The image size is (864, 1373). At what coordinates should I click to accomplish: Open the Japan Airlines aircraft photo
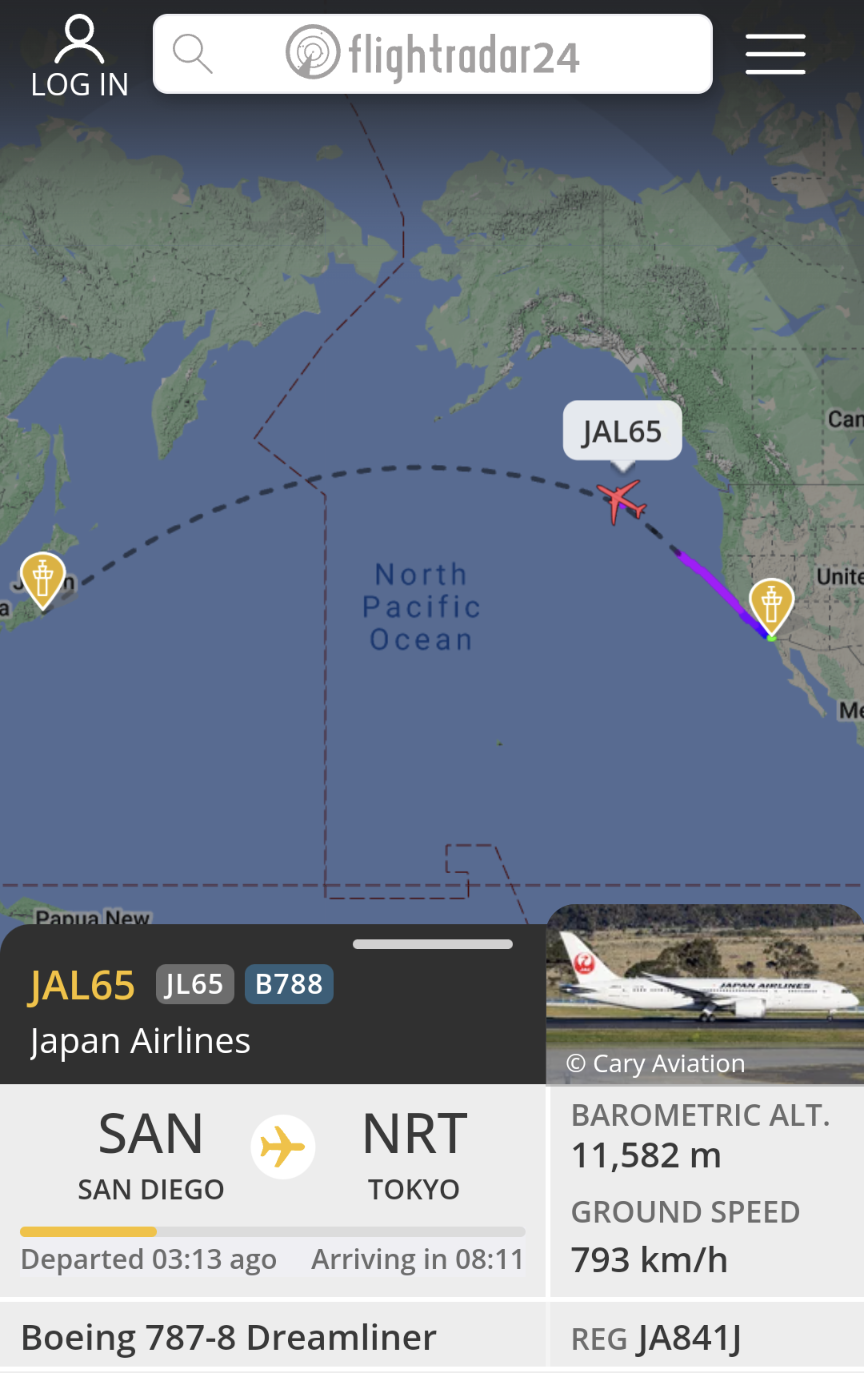(x=704, y=992)
